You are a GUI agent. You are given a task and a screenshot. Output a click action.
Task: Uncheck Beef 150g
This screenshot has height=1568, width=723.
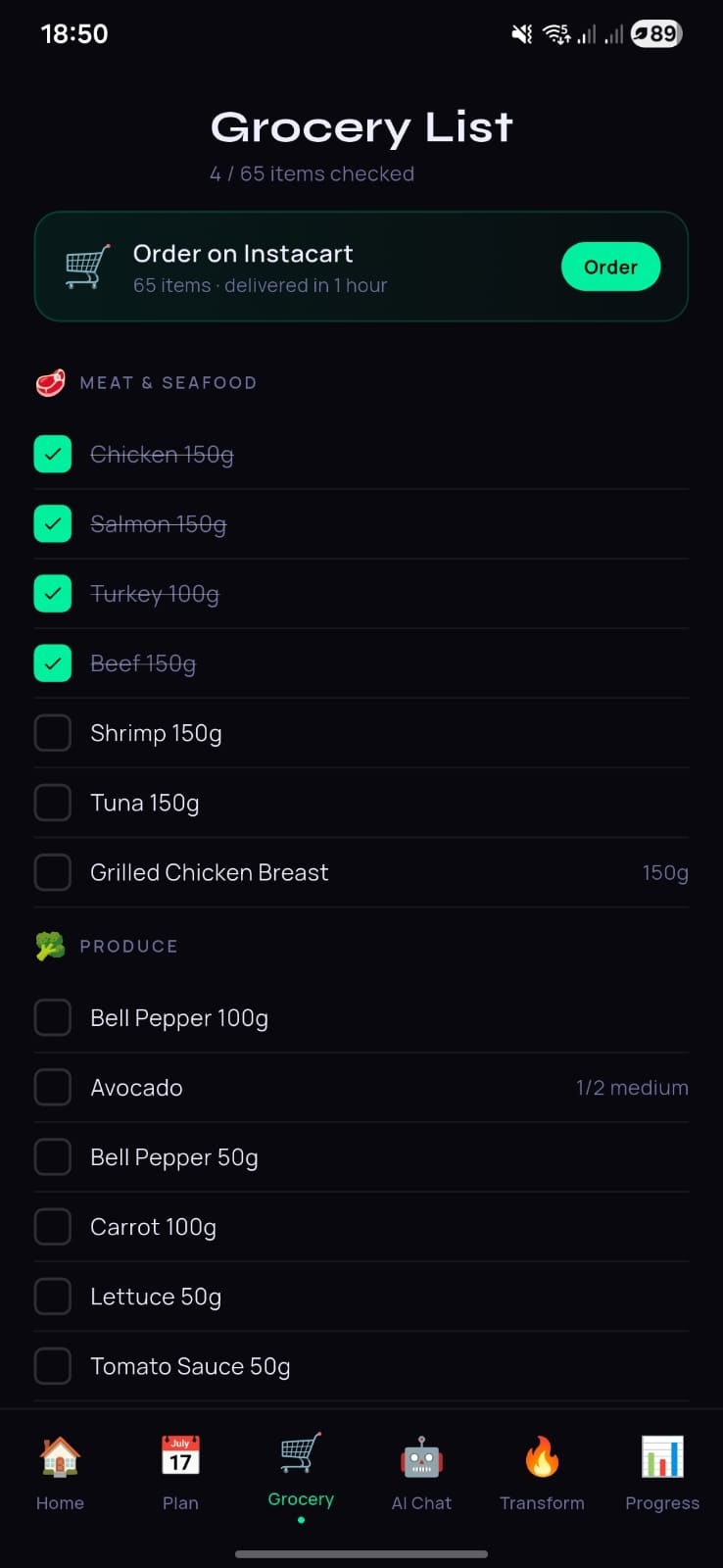click(x=53, y=663)
